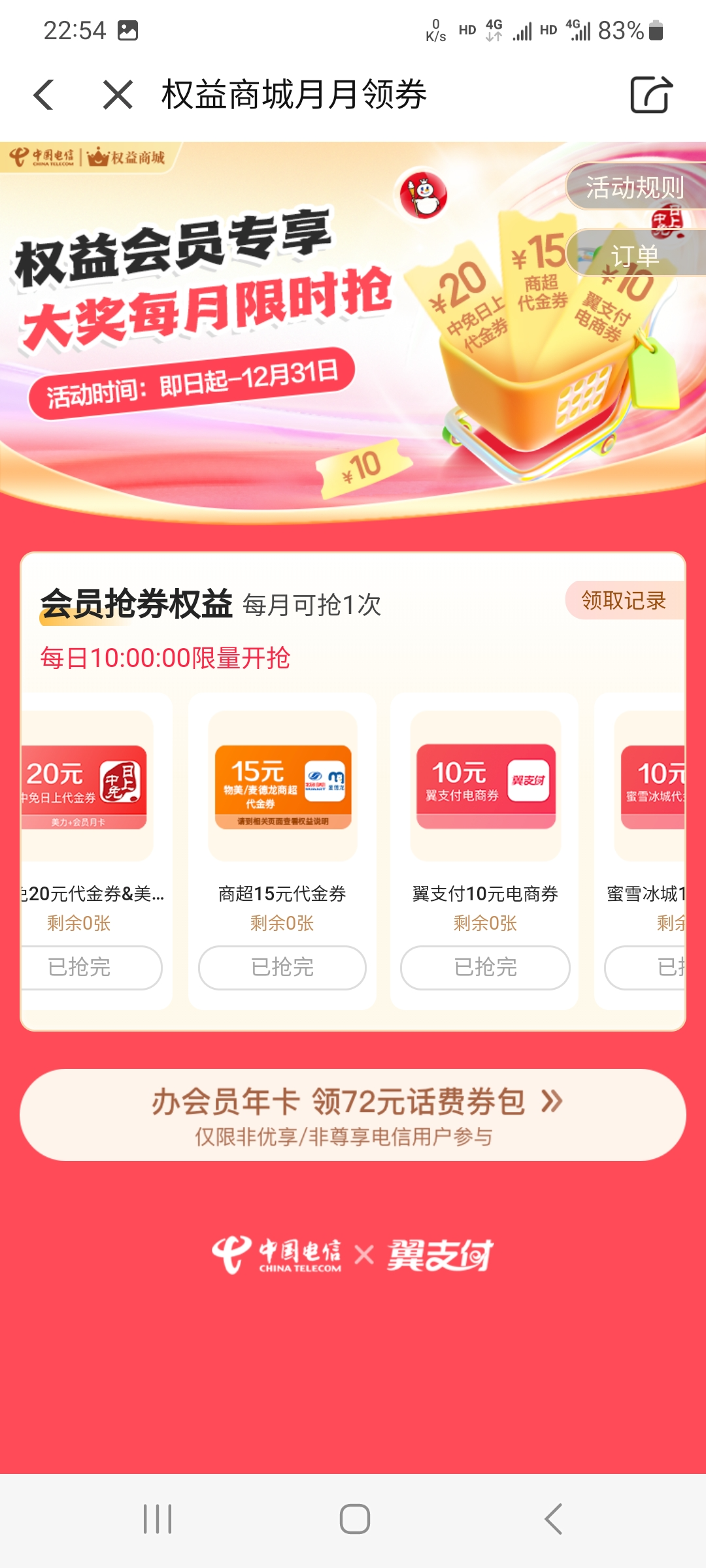Open system recent apps
This screenshot has height=1568, width=706.
pos(158,1518)
